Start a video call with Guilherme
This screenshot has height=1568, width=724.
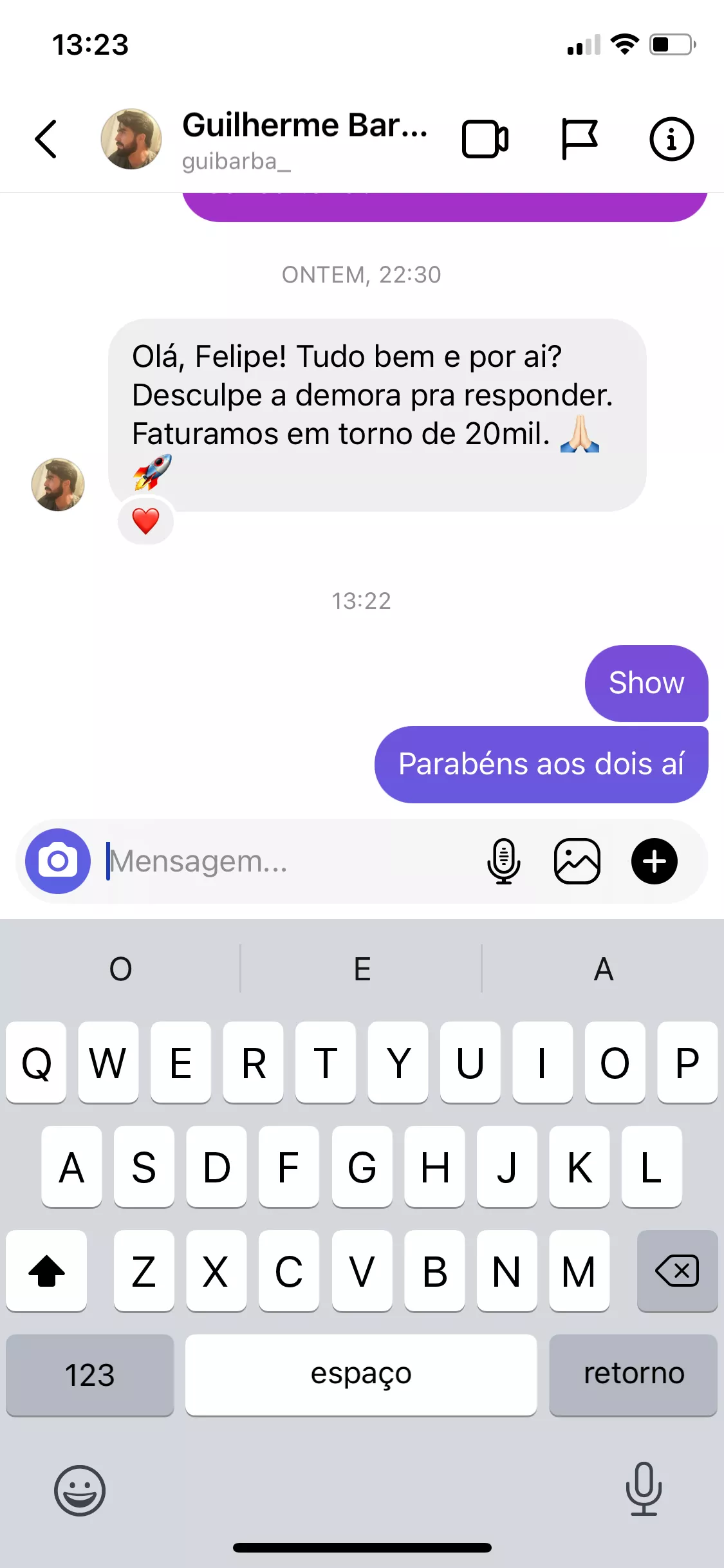[485, 139]
